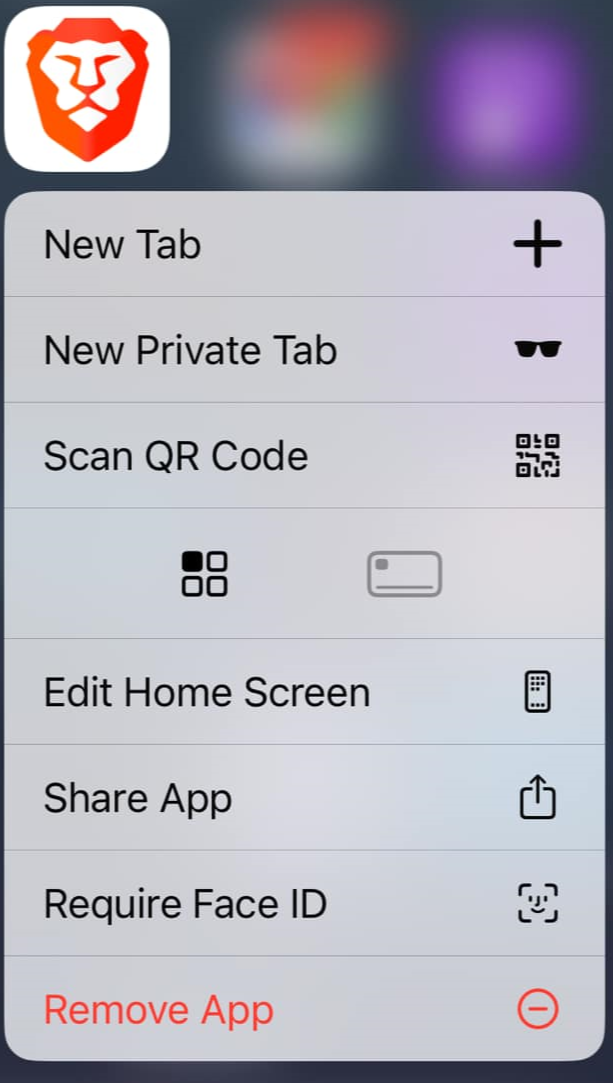Select Edit Home Screen
613x1083 pixels.
click(x=304, y=691)
